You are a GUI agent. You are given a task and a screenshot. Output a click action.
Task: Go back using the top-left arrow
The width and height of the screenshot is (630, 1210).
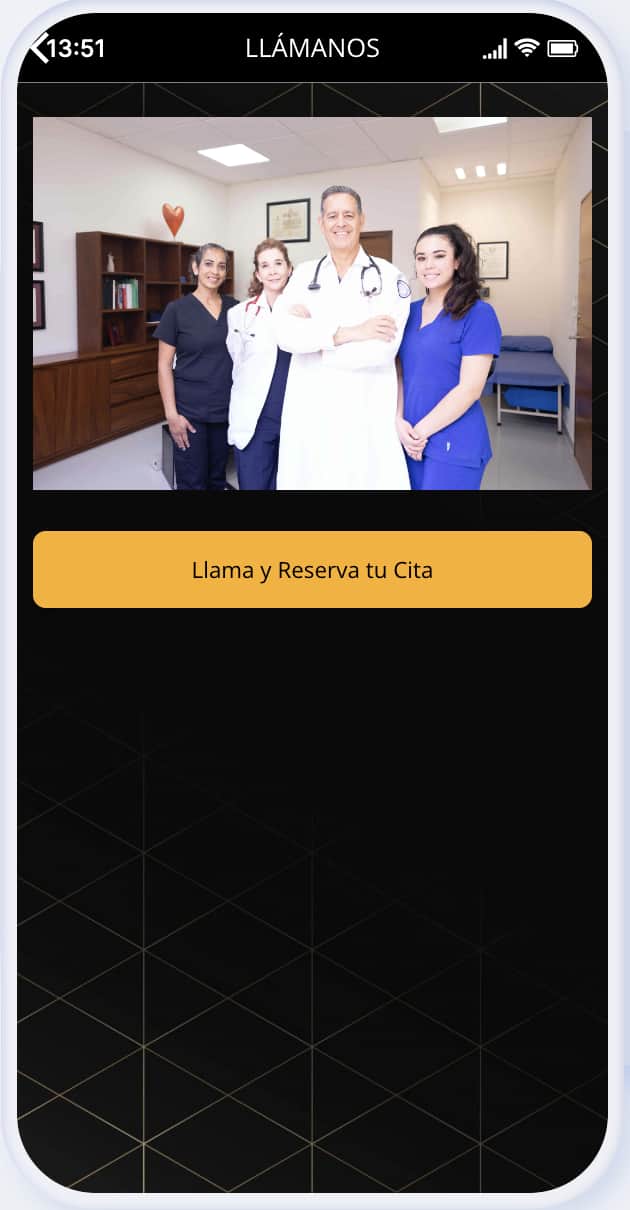tap(39, 48)
